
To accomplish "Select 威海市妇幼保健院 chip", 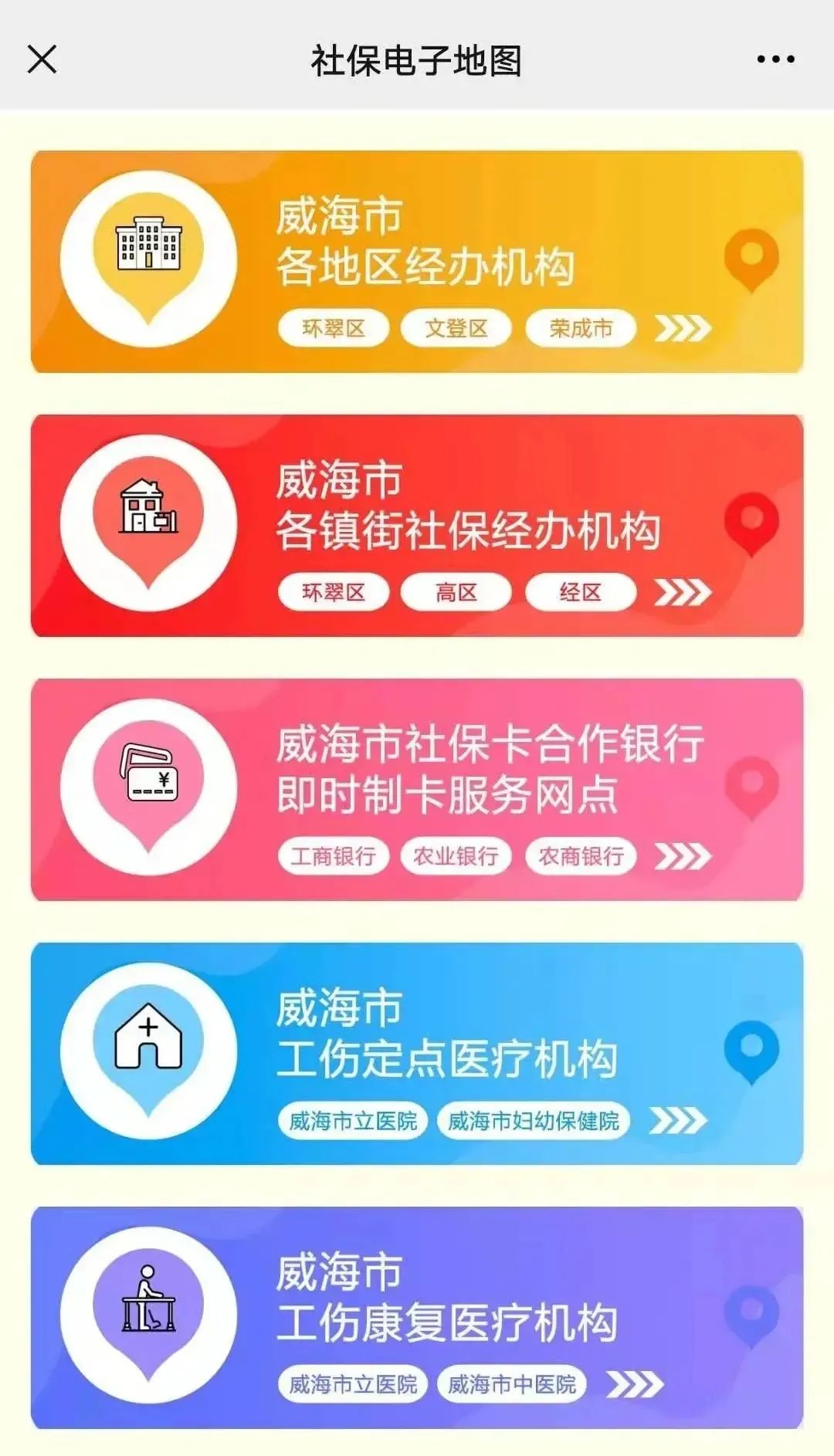I will point(533,1121).
